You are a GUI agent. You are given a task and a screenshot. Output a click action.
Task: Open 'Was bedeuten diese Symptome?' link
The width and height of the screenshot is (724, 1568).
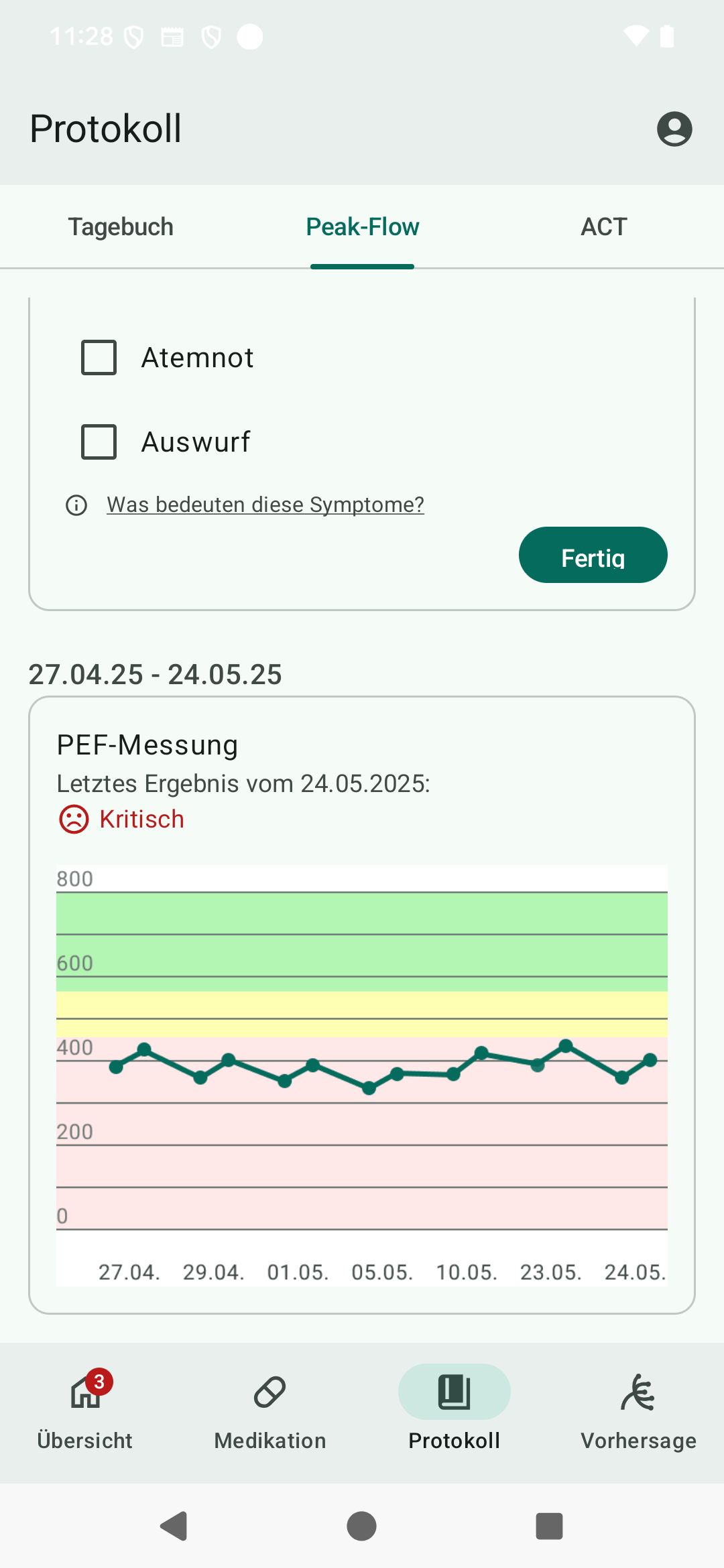click(x=265, y=505)
